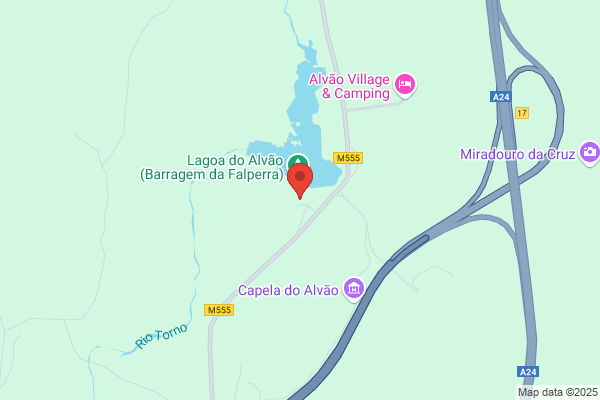Screen dimensions: 600x400
Task: Open Alvão Village & Camping marker
Action: pyautogui.click(x=405, y=85)
